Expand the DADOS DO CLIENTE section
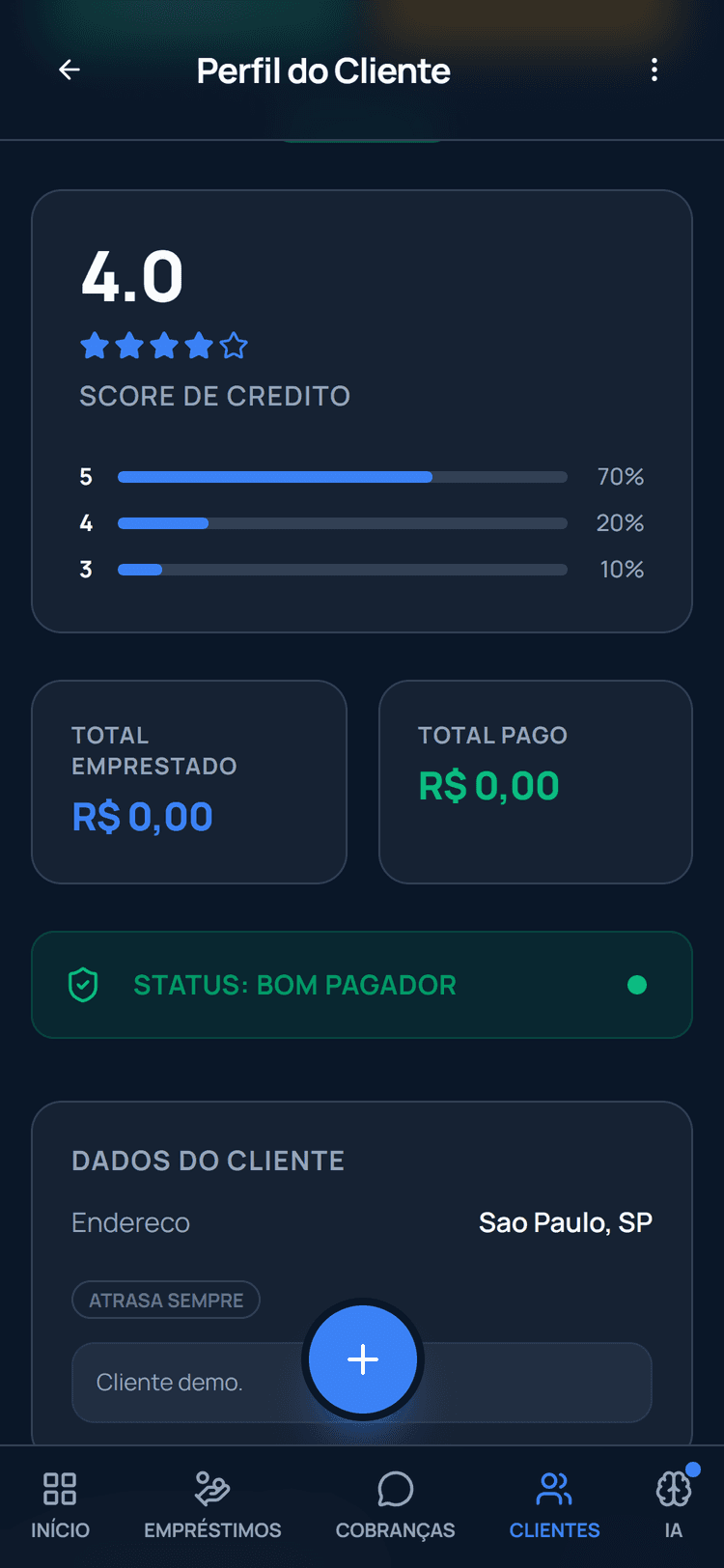The width and height of the screenshot is (724, 1568). pos(208,1161)
